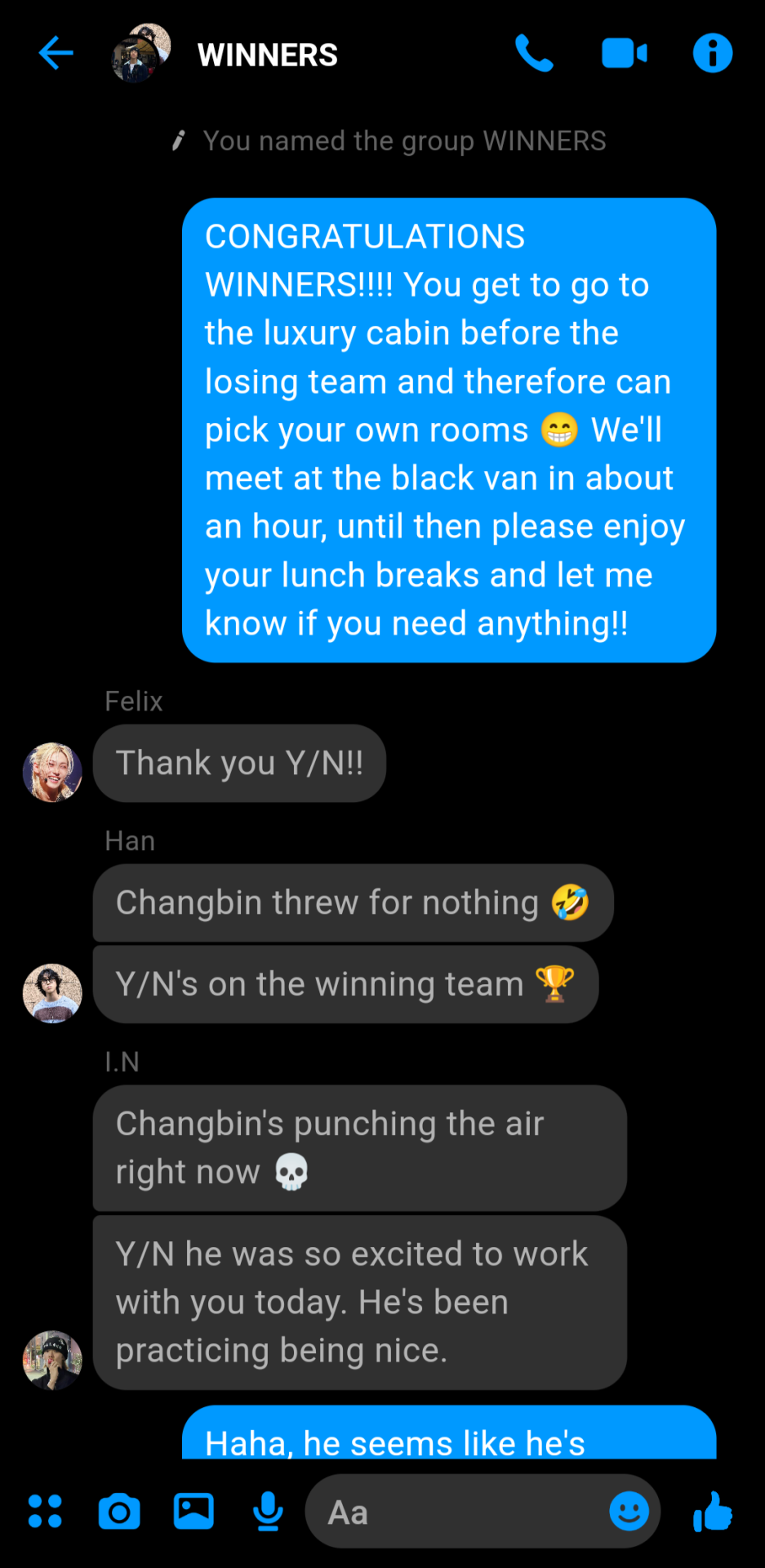The height and width of the screenshot is (1568, 765).
Task: Open the group info details
Action: (712, 54)
